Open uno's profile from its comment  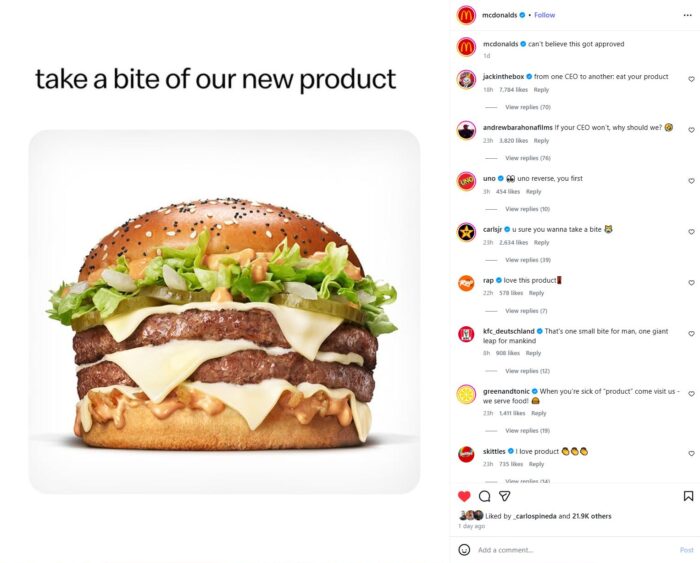tap(488, 178)
